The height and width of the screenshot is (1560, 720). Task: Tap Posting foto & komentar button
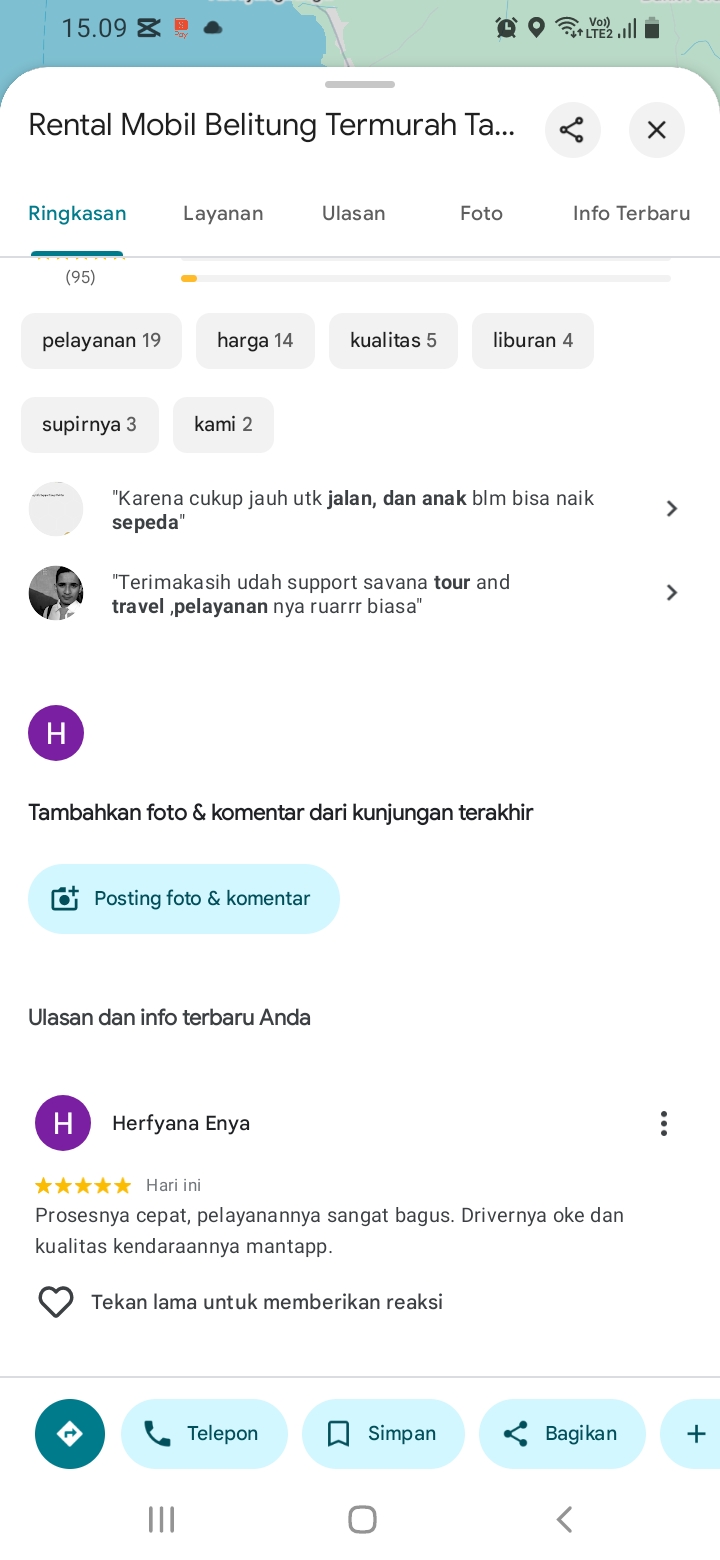coord(184,899)
